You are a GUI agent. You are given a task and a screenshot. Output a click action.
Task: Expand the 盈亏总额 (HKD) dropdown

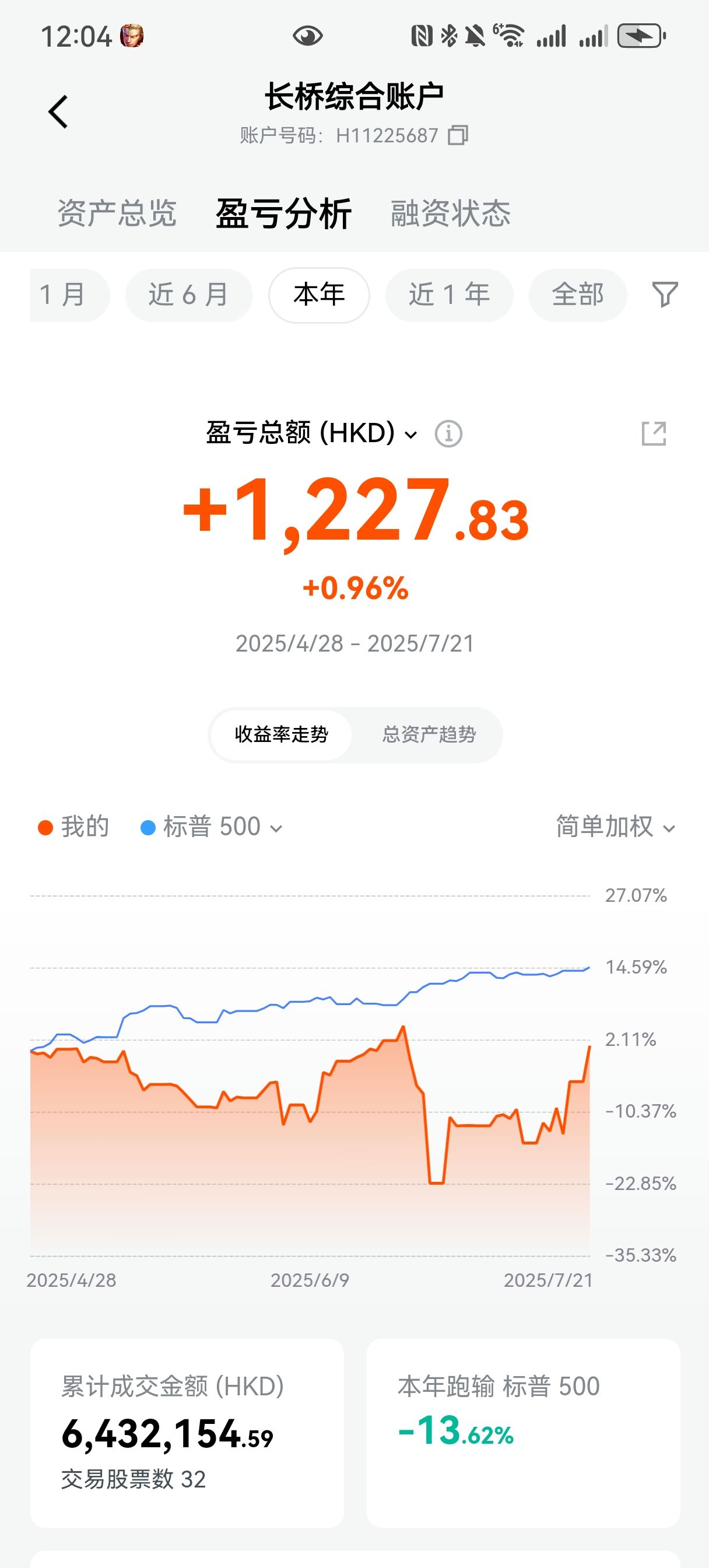pyautogui.click(x=312, y=433)
